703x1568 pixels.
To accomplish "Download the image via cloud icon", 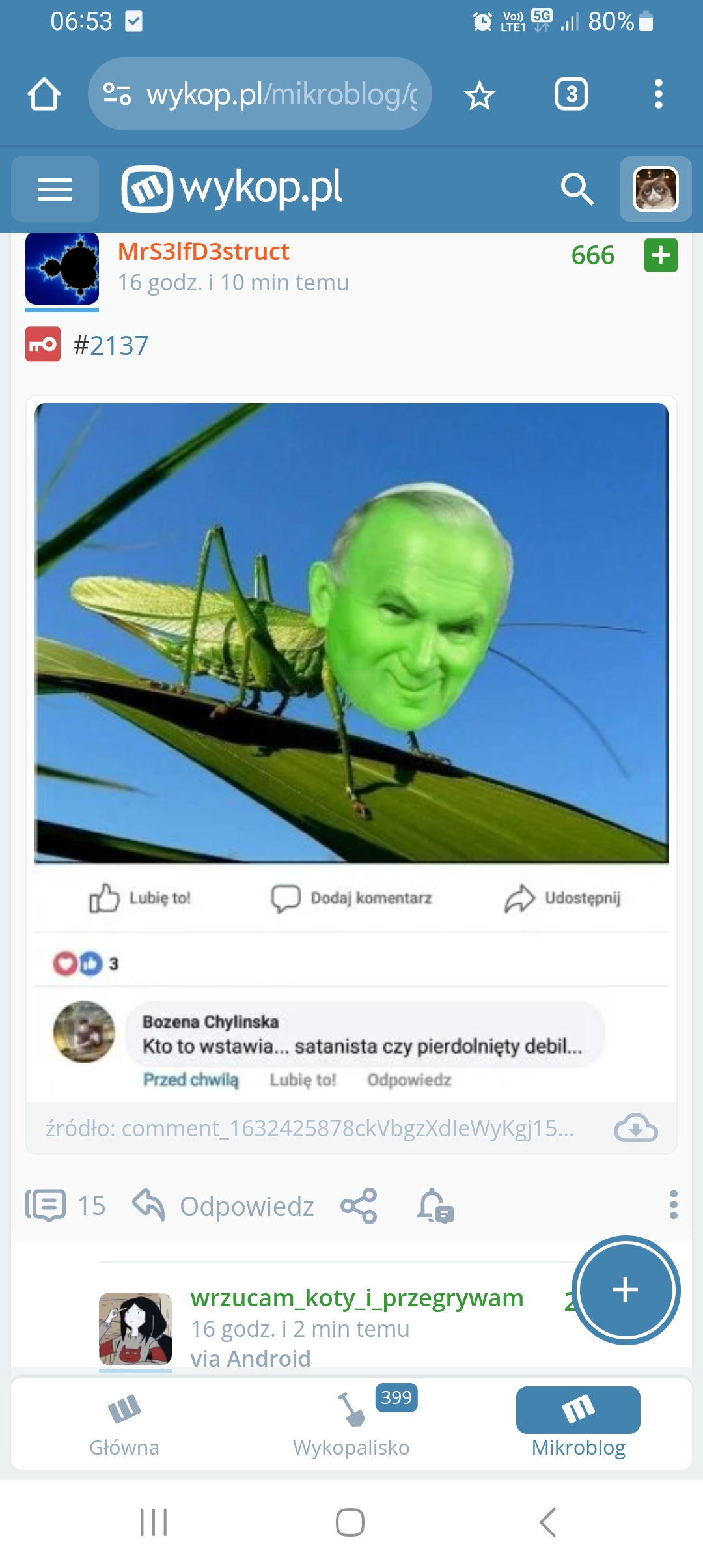I will (635, 1128).
